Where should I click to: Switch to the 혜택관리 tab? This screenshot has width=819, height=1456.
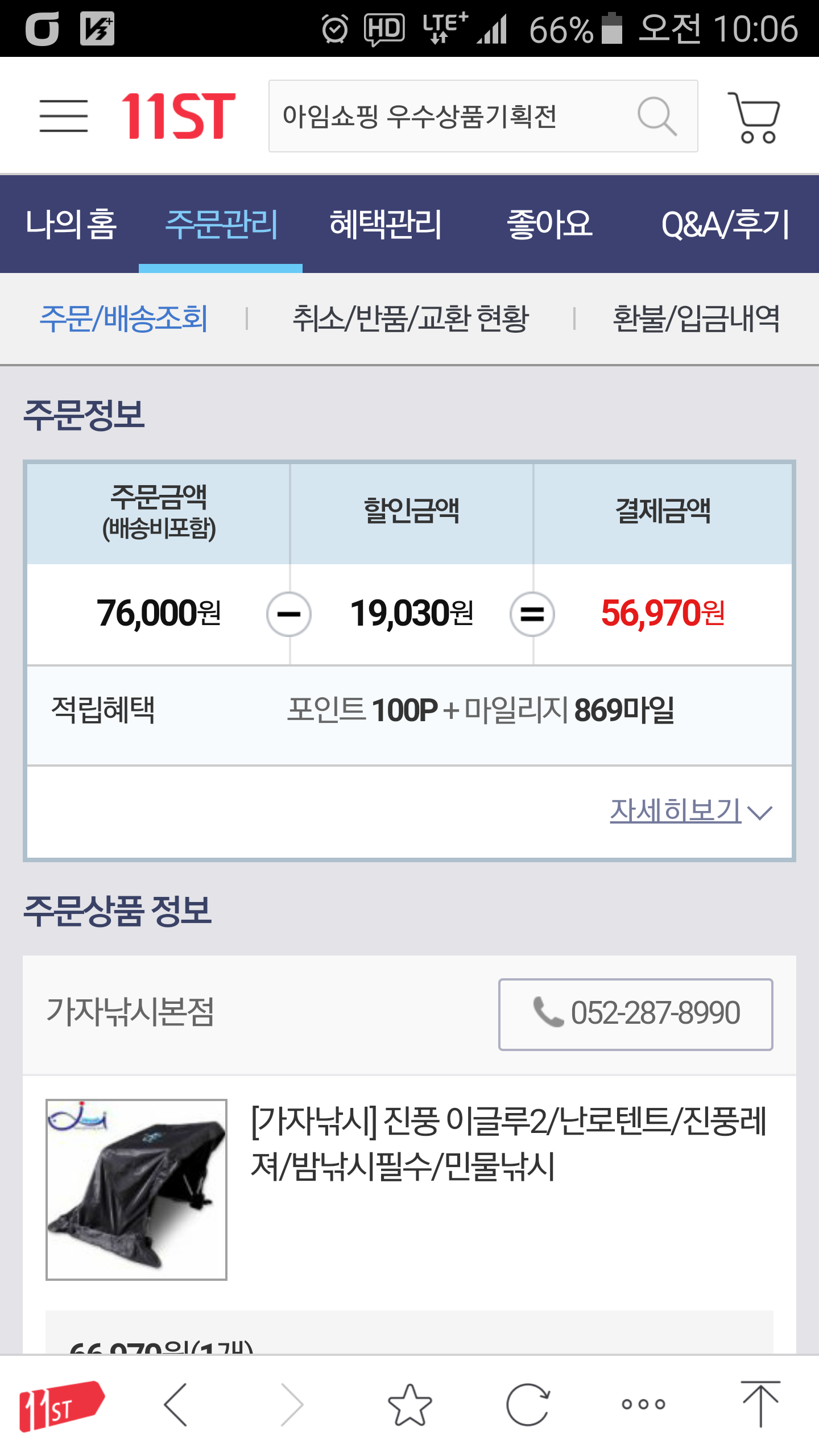pos(386,224)
